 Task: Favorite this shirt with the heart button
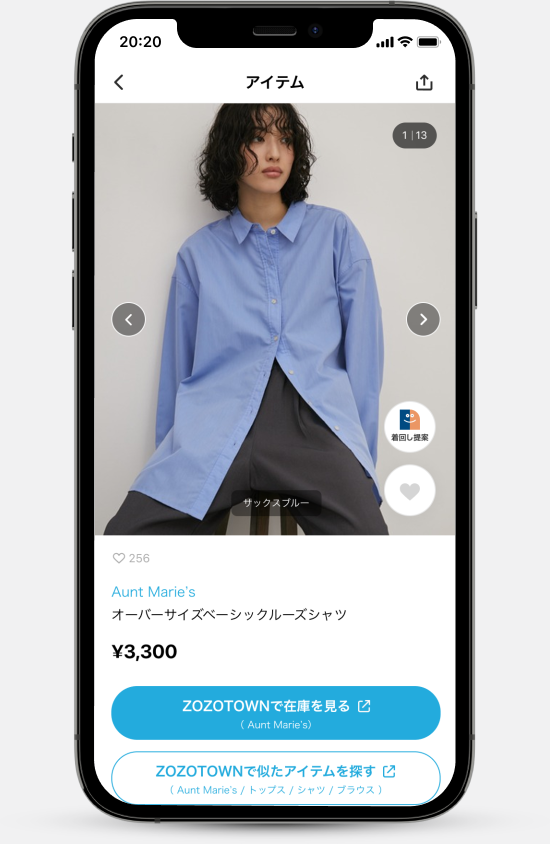(x=410, y=490)
